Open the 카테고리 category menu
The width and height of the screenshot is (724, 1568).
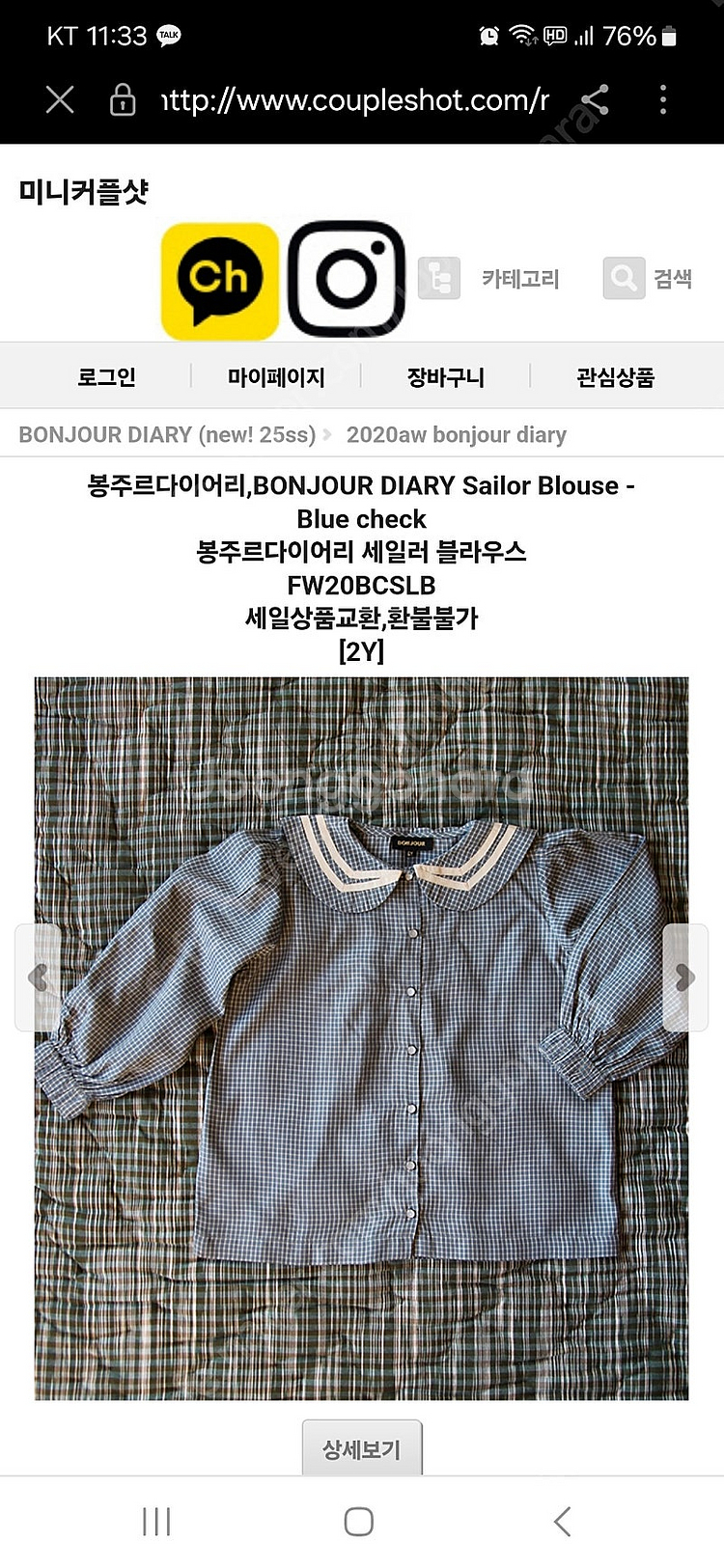pos(489,279)
